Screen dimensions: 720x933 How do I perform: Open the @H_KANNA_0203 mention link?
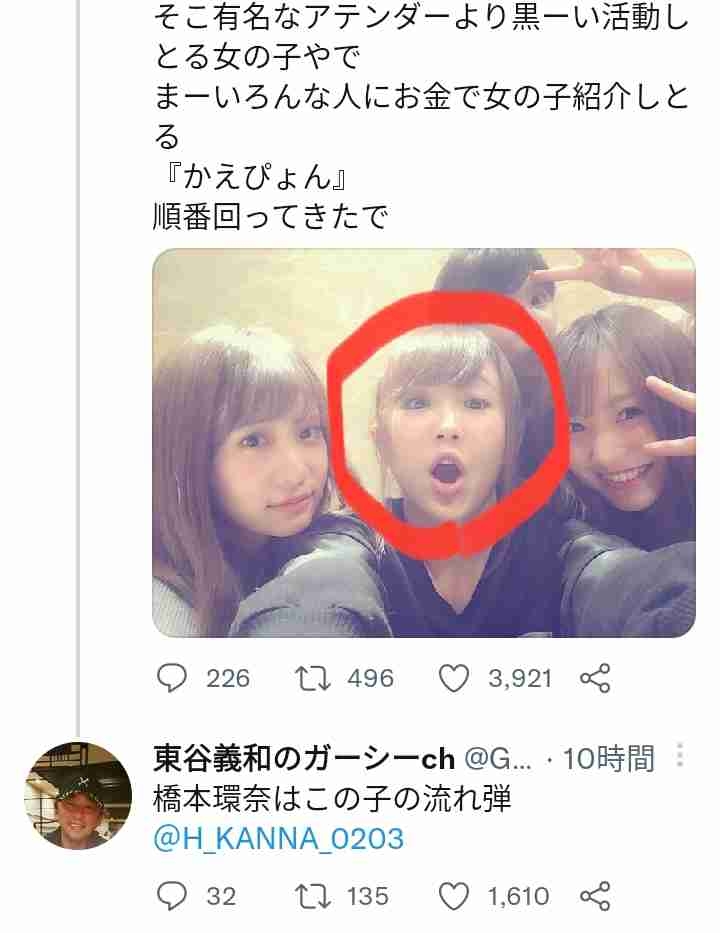pos(278,838)
